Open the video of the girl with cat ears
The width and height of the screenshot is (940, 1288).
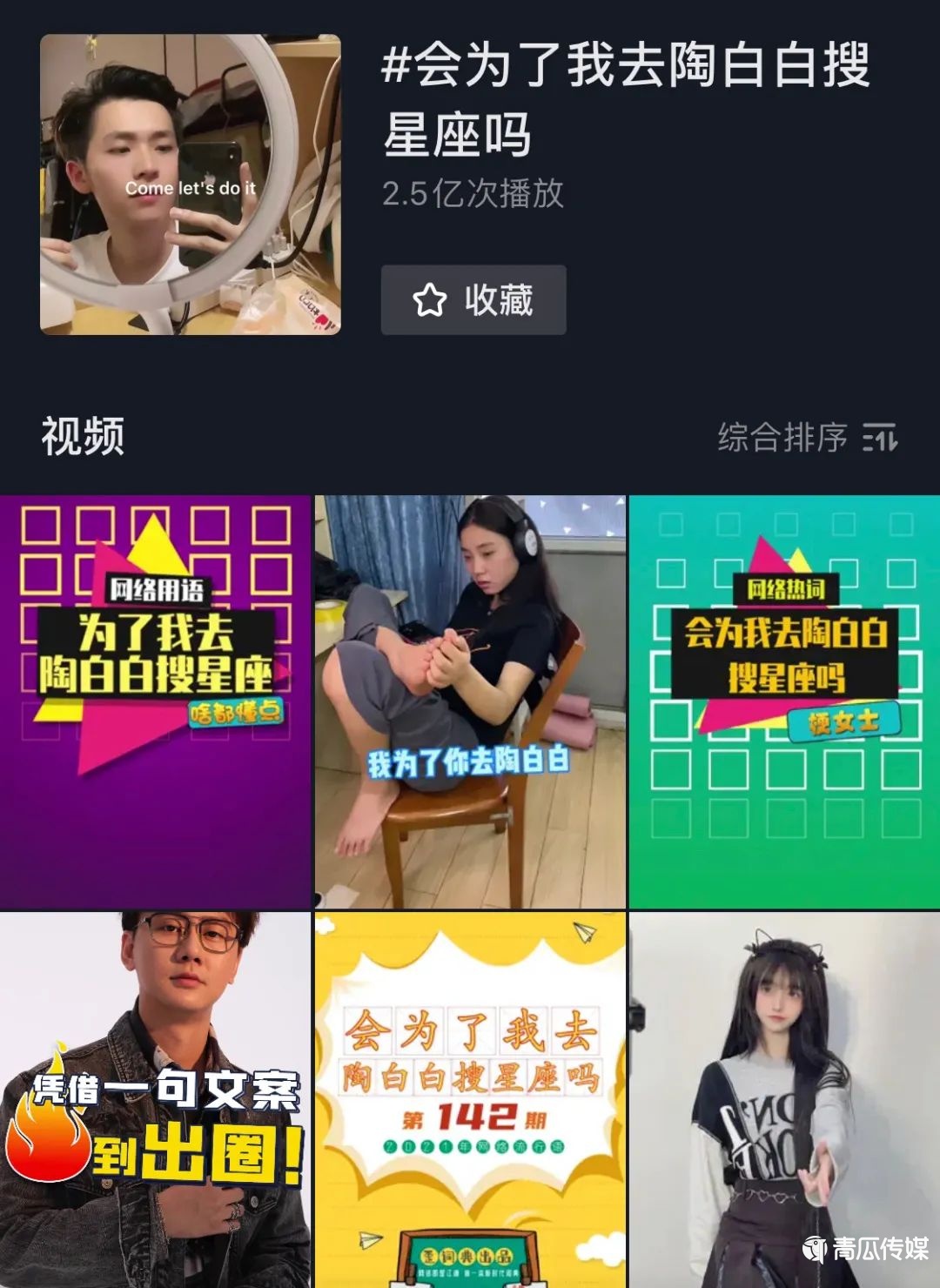coord(784,1100)
